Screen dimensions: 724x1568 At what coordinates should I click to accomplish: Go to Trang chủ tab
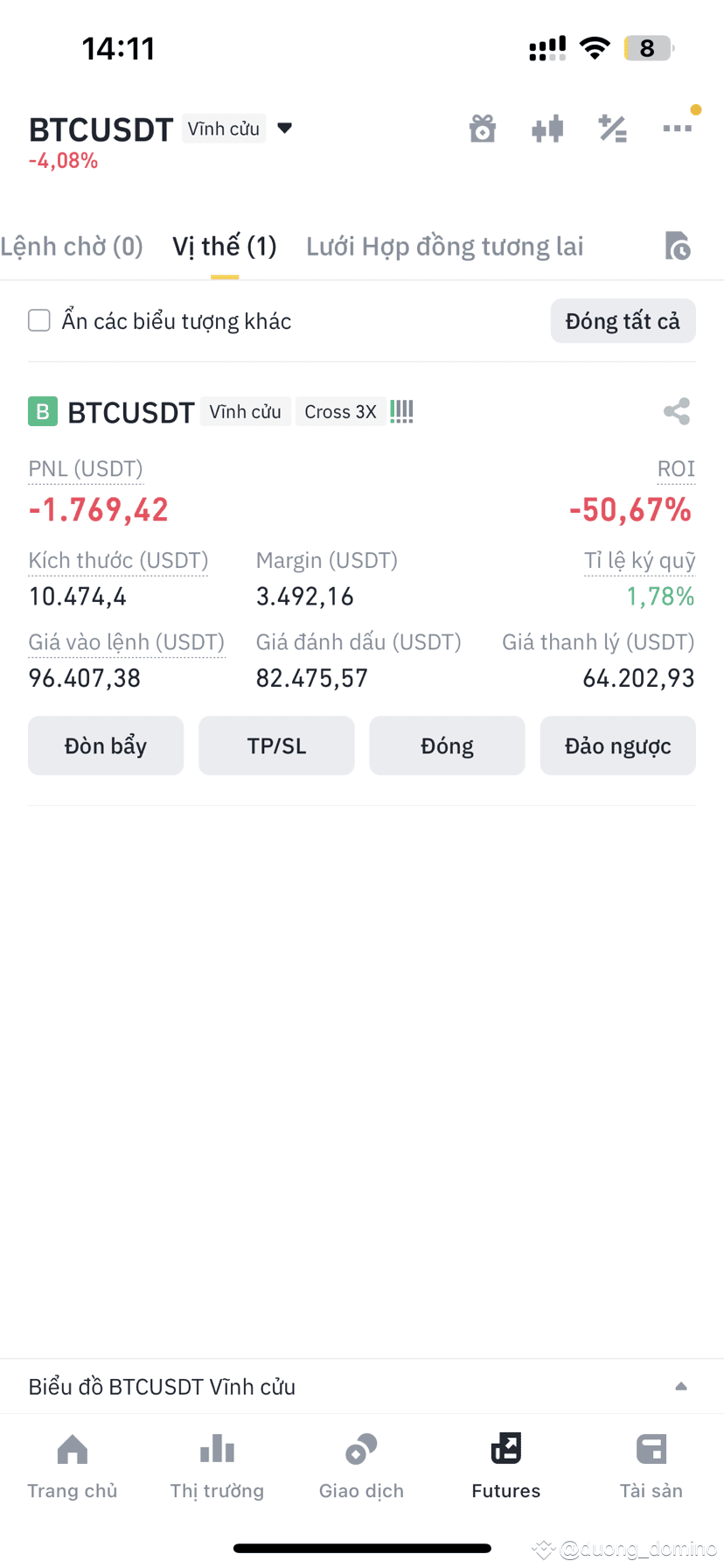point(73,1466)
